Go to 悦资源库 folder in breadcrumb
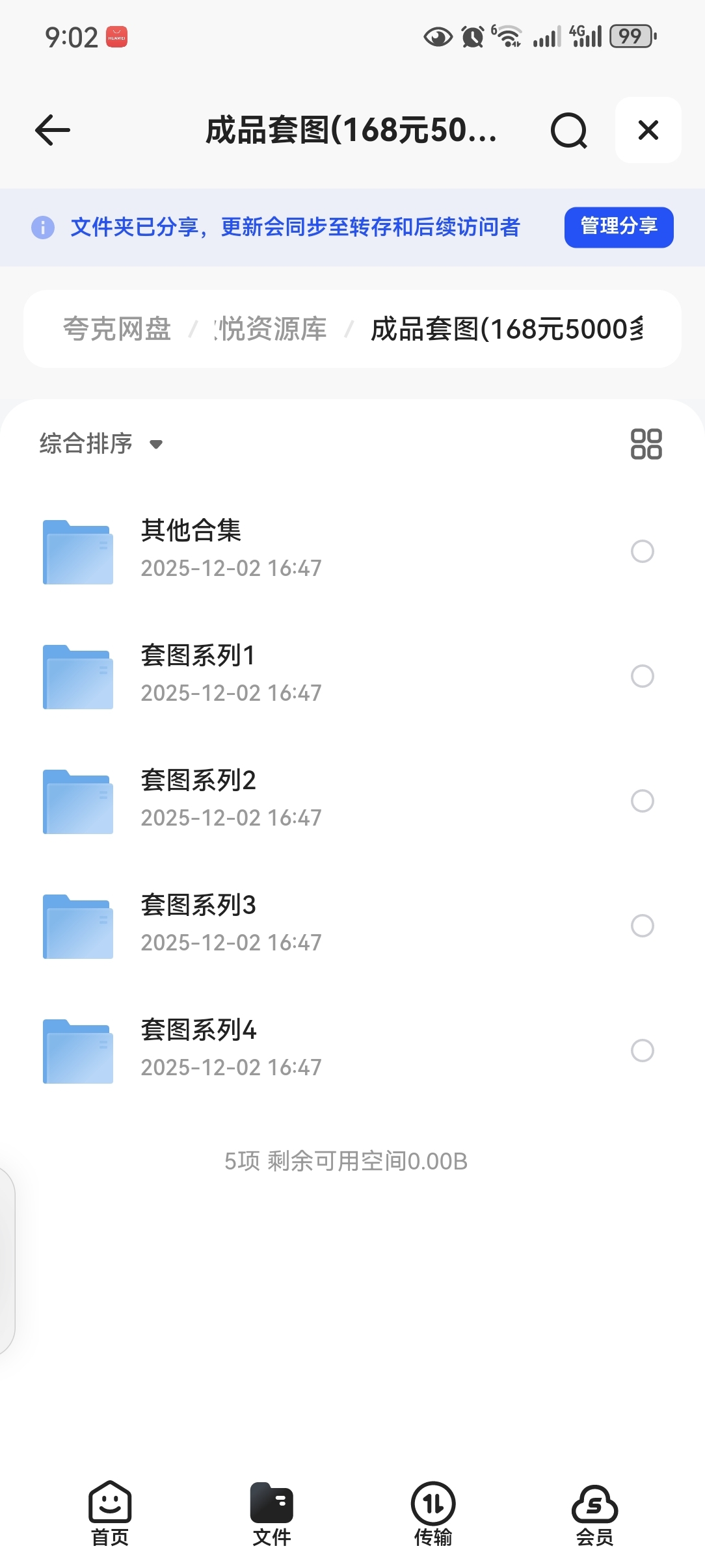705x1568 pixels. [x=272, y=329]
